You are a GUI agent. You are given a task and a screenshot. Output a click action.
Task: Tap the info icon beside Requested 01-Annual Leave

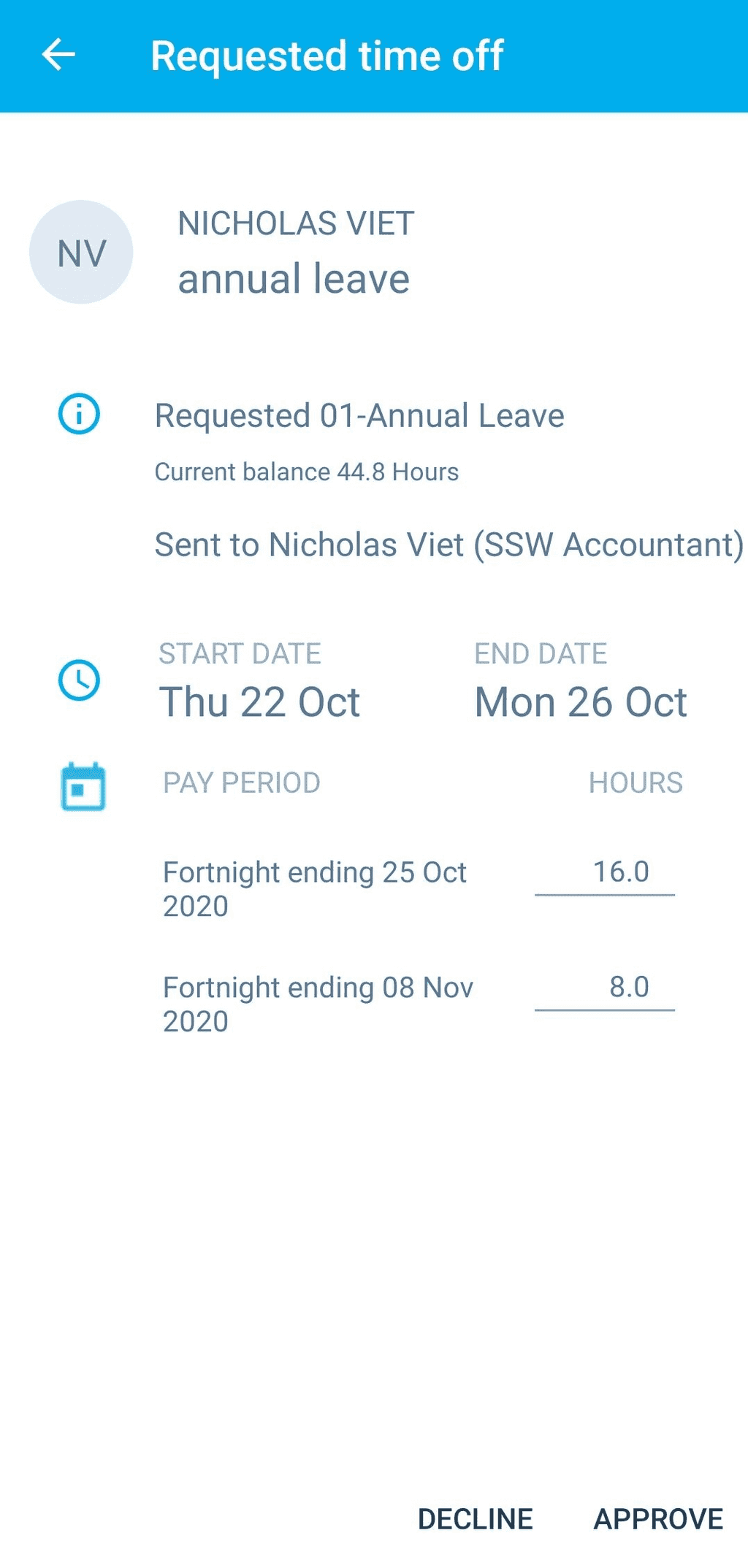coord(80,415)
